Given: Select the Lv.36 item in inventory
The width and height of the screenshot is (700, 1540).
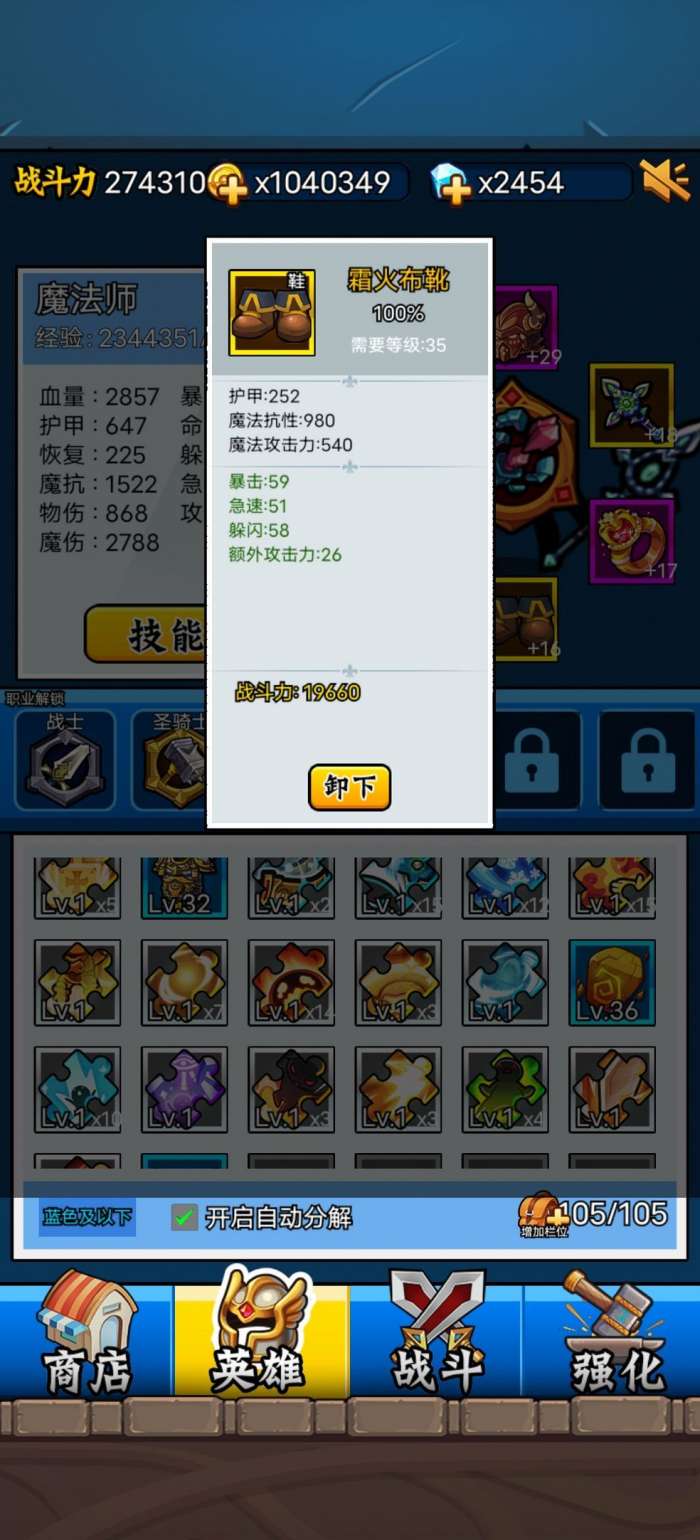Looking at the screenshot, I should click(612, 982).
